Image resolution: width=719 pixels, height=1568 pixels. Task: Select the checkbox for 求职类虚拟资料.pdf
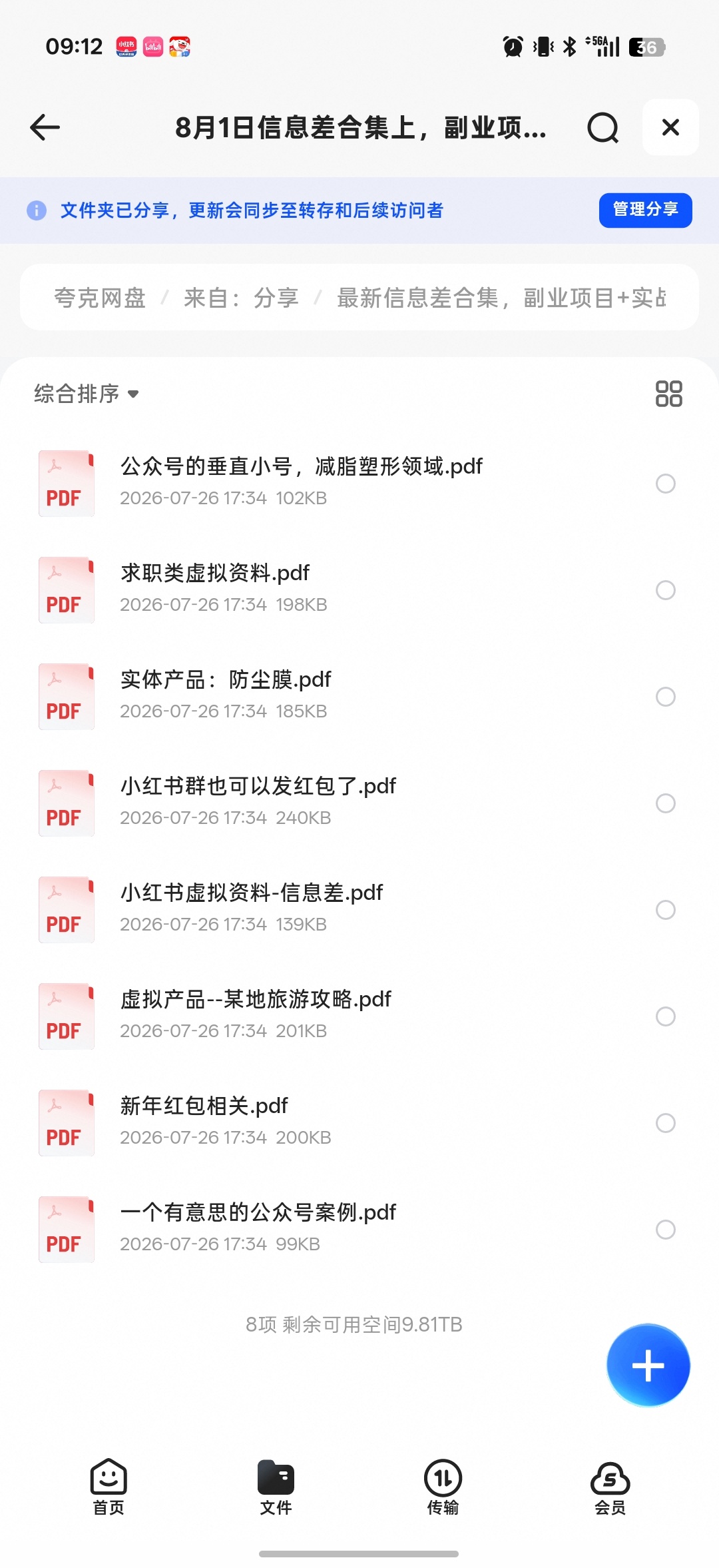(666, 590)
